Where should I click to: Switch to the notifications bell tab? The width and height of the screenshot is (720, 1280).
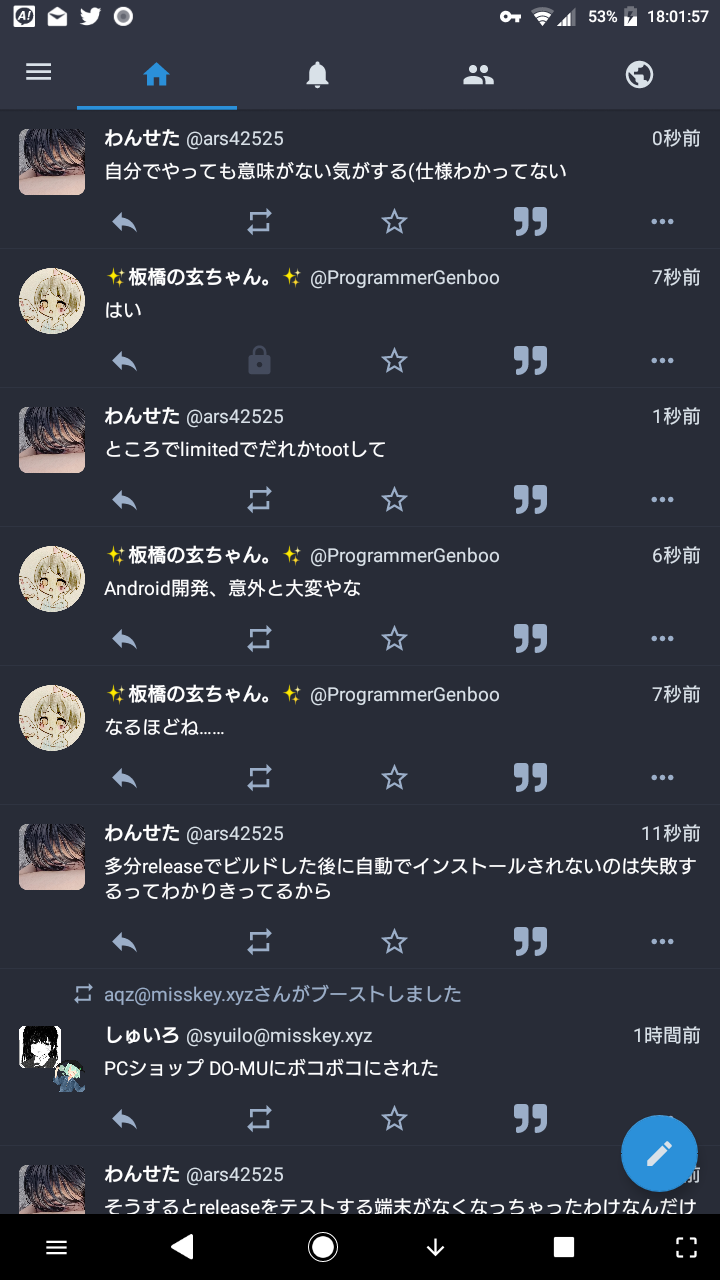(x=317, y=74)
